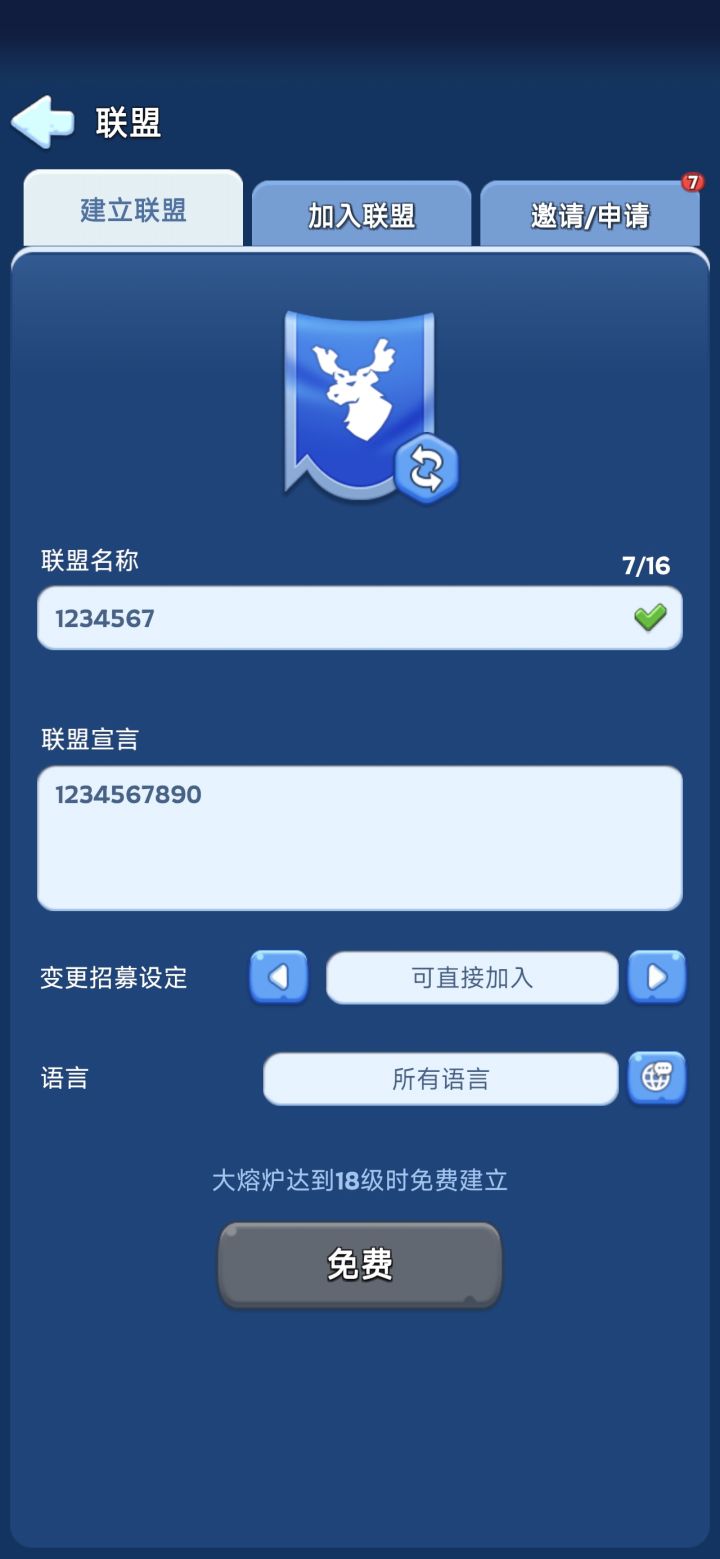The width and height of the screenshot is (720, 1559).
Task: Open the 所有语言 language selector
Action: pos(440,1078)
